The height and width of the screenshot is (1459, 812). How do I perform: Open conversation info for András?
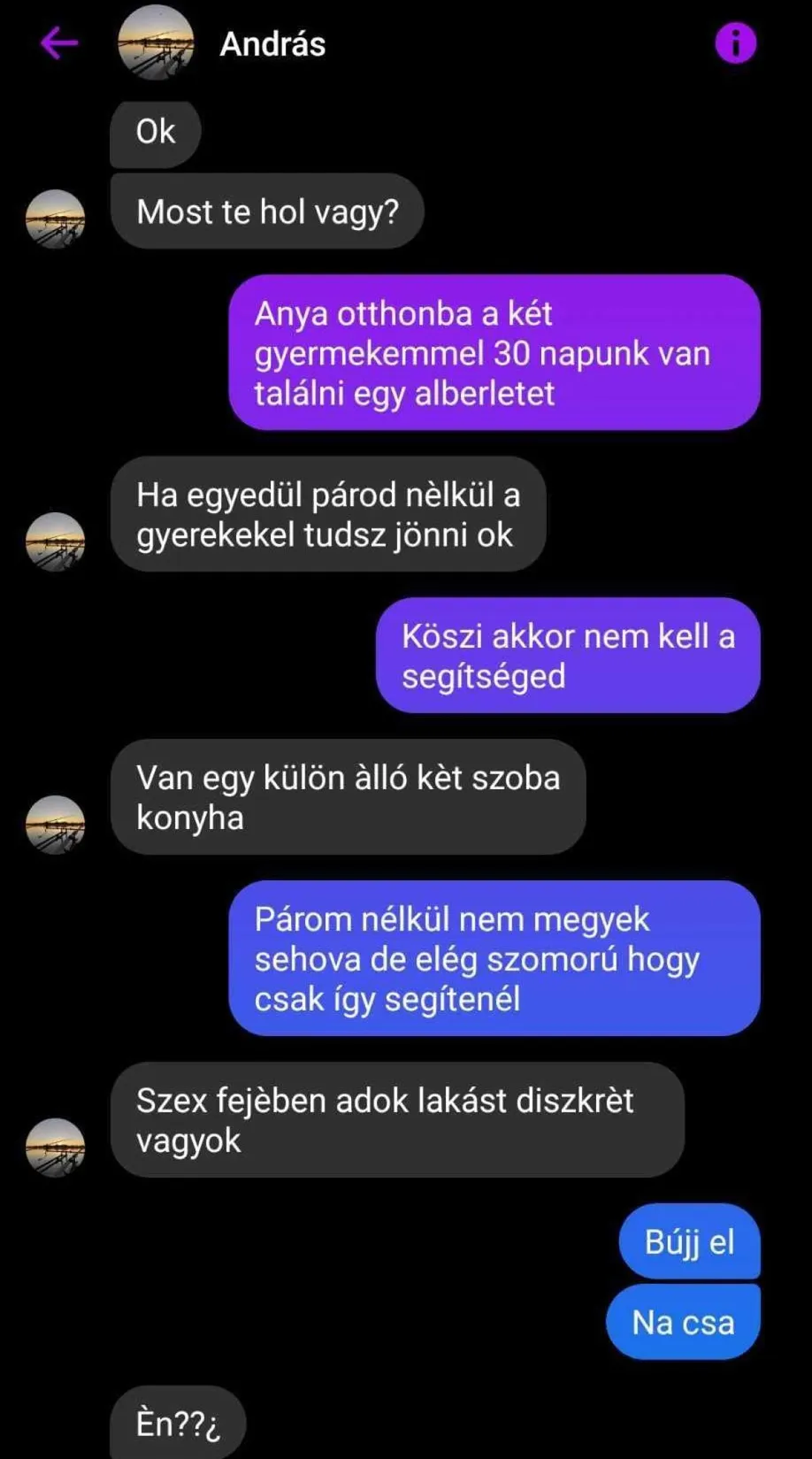pos(735,42)
